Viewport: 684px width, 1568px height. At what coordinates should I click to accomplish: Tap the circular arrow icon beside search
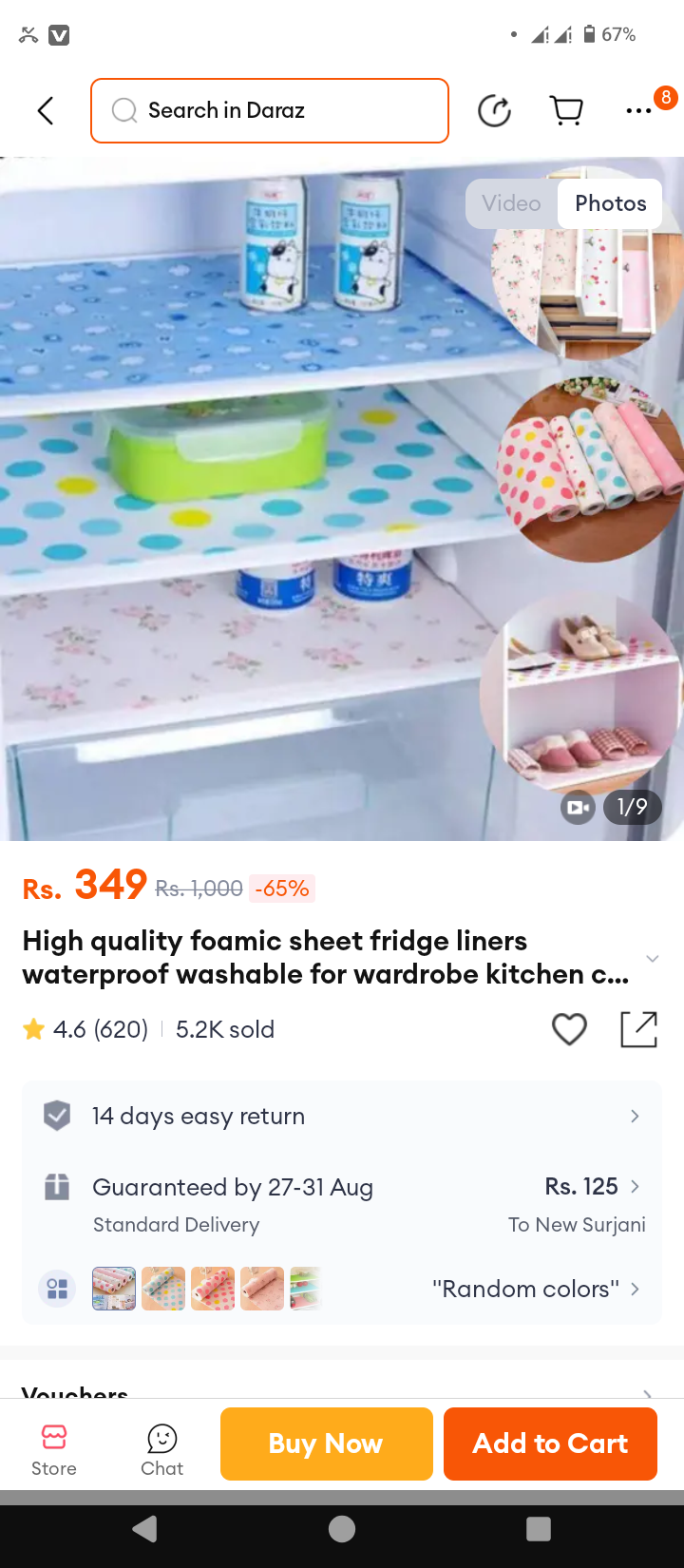click(494, 111)
